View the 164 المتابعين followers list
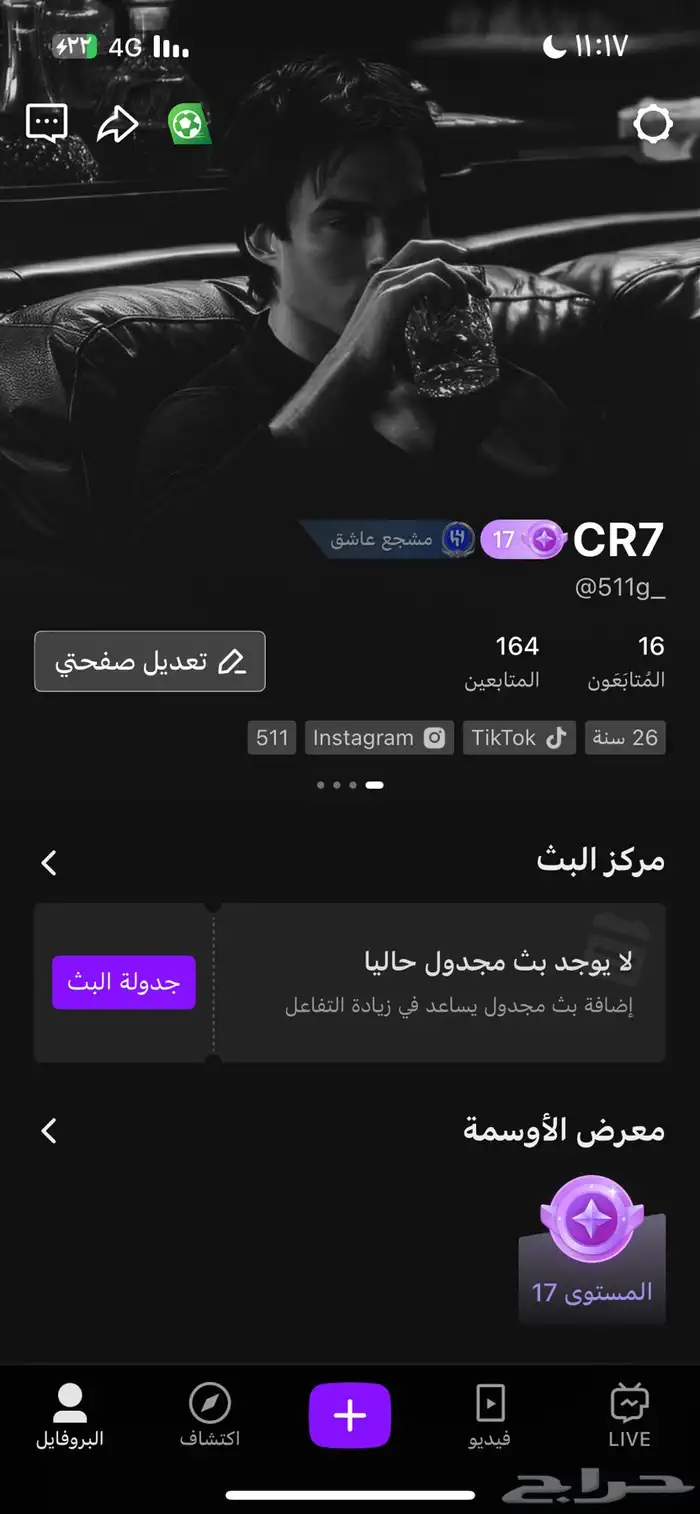 point(503,661)
